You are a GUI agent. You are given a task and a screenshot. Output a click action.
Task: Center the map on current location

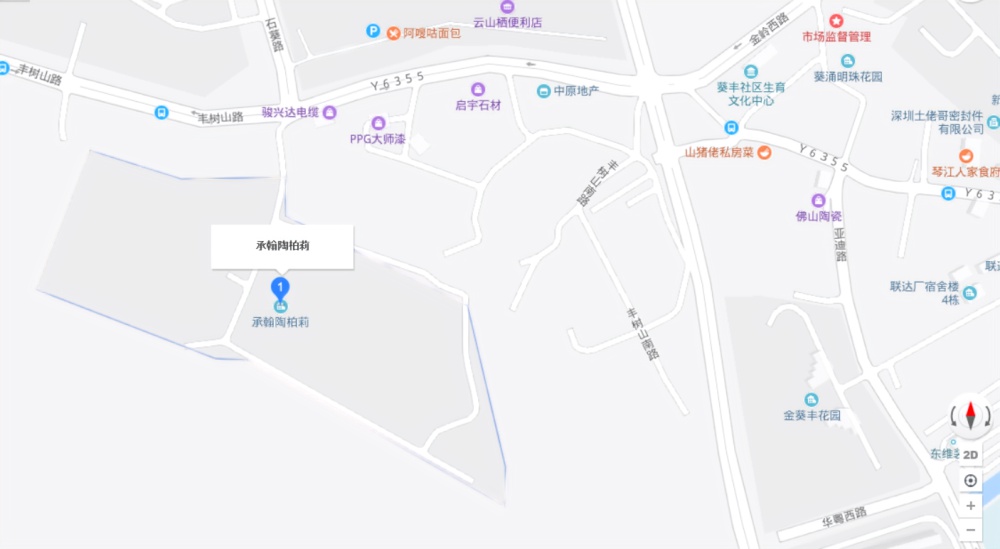[970, 481]
